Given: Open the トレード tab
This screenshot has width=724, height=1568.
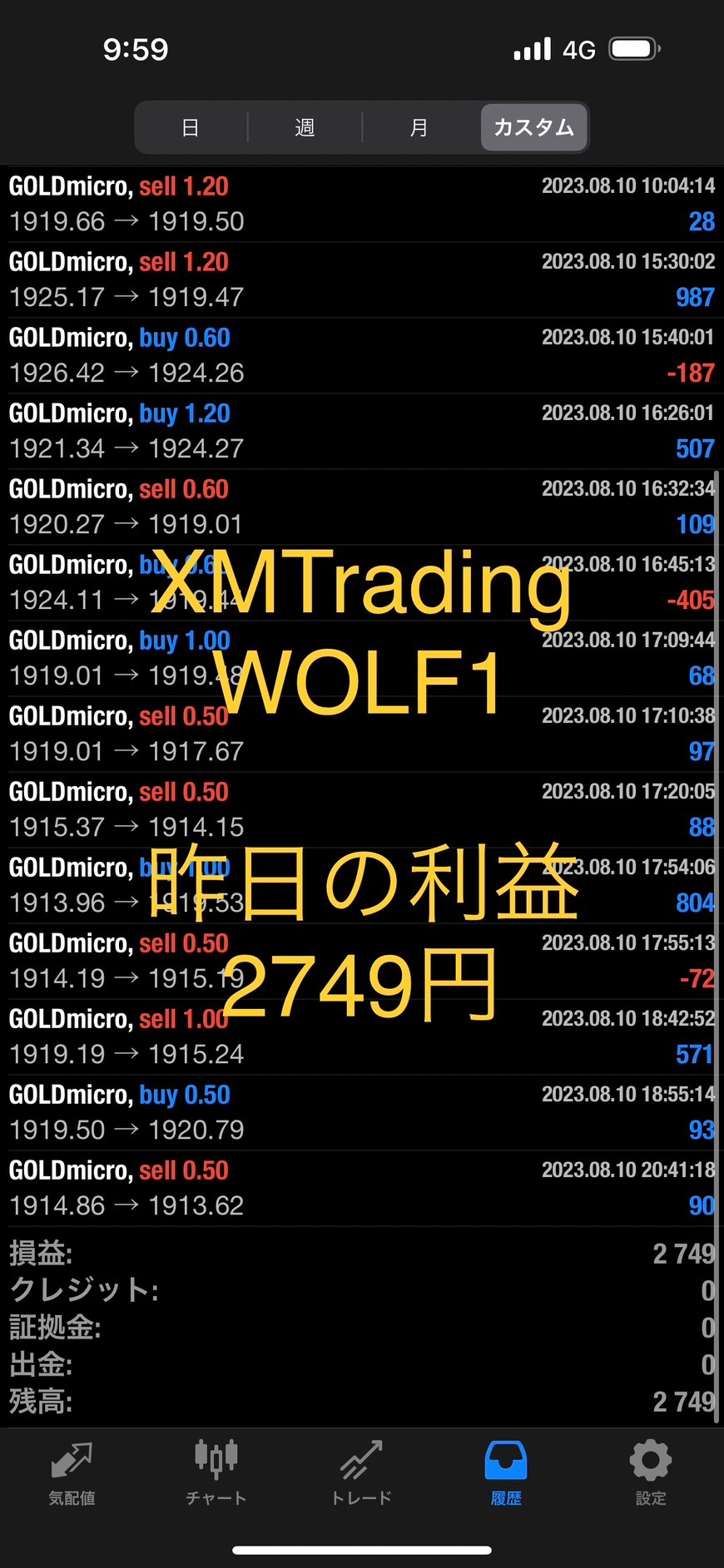Looking at the screenshot, I should 361,1474.
